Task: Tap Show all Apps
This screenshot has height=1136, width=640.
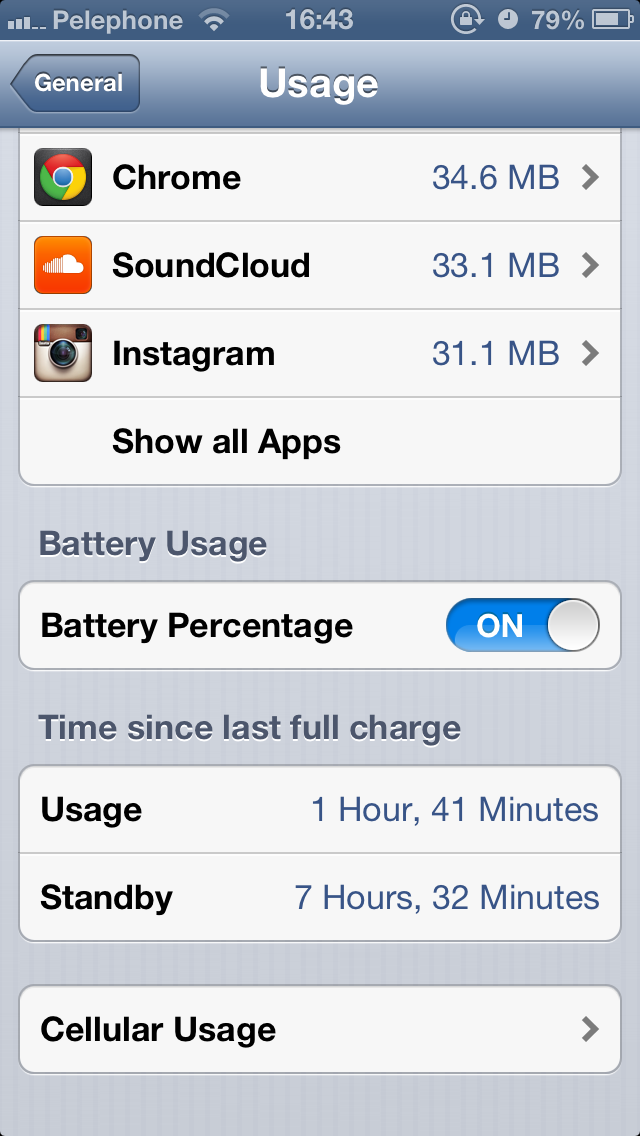Action: pos(226,442)
